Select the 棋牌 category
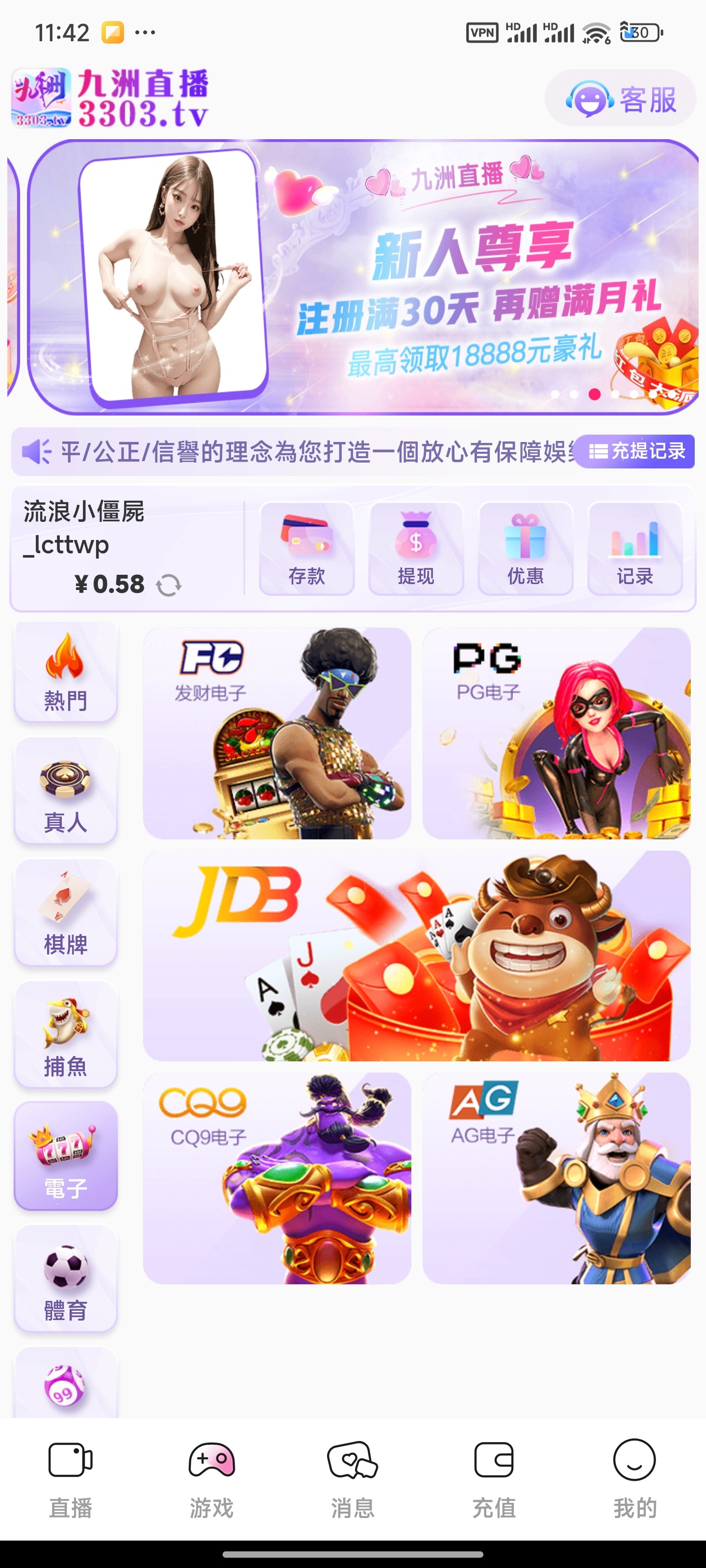 click(x=66, y=914)
